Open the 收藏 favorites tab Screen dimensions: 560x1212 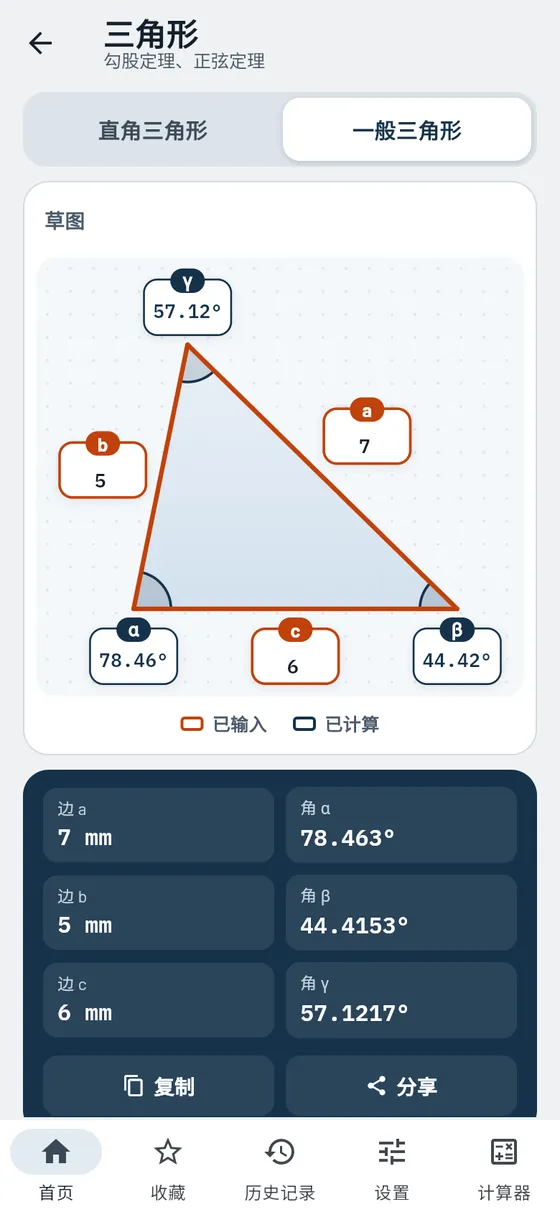[168, 1166]
